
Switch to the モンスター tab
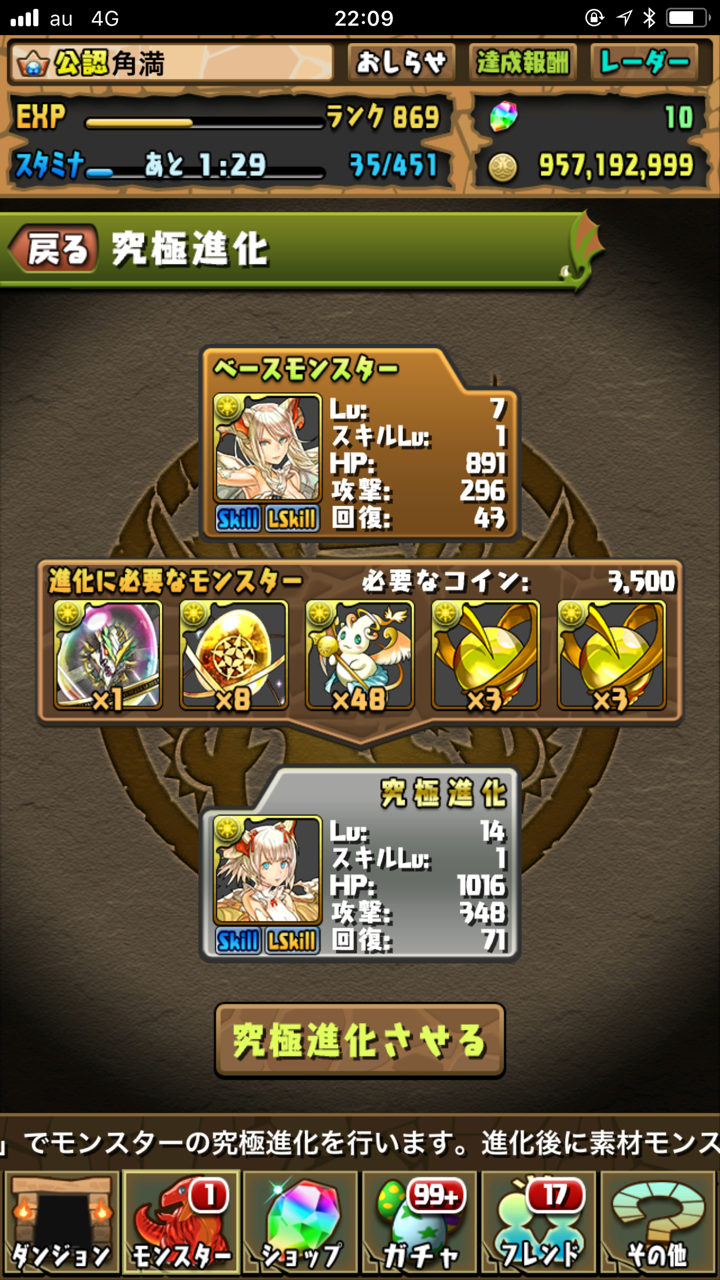tap(180, 1222)
